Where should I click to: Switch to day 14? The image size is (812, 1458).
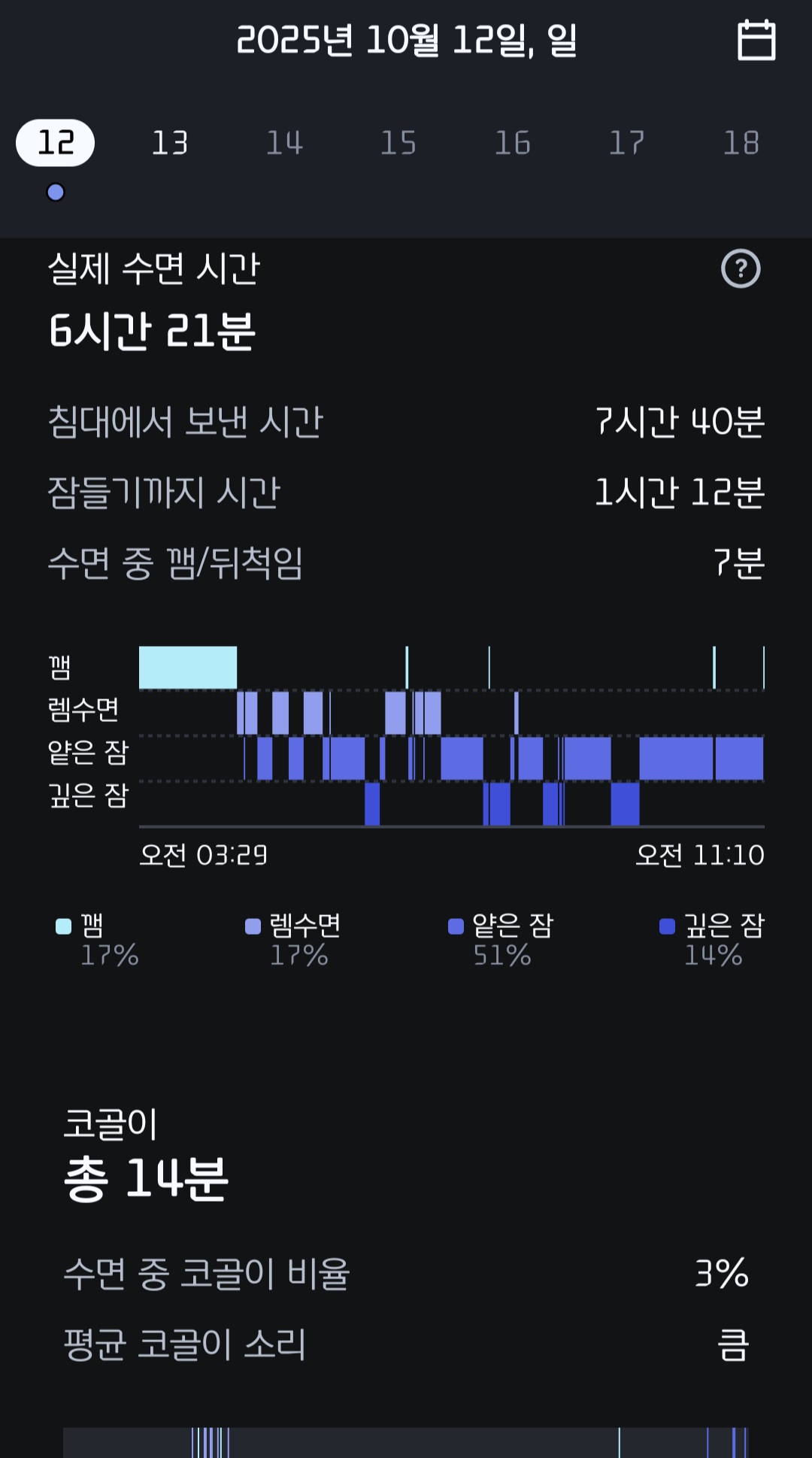[x=284, y=143]
